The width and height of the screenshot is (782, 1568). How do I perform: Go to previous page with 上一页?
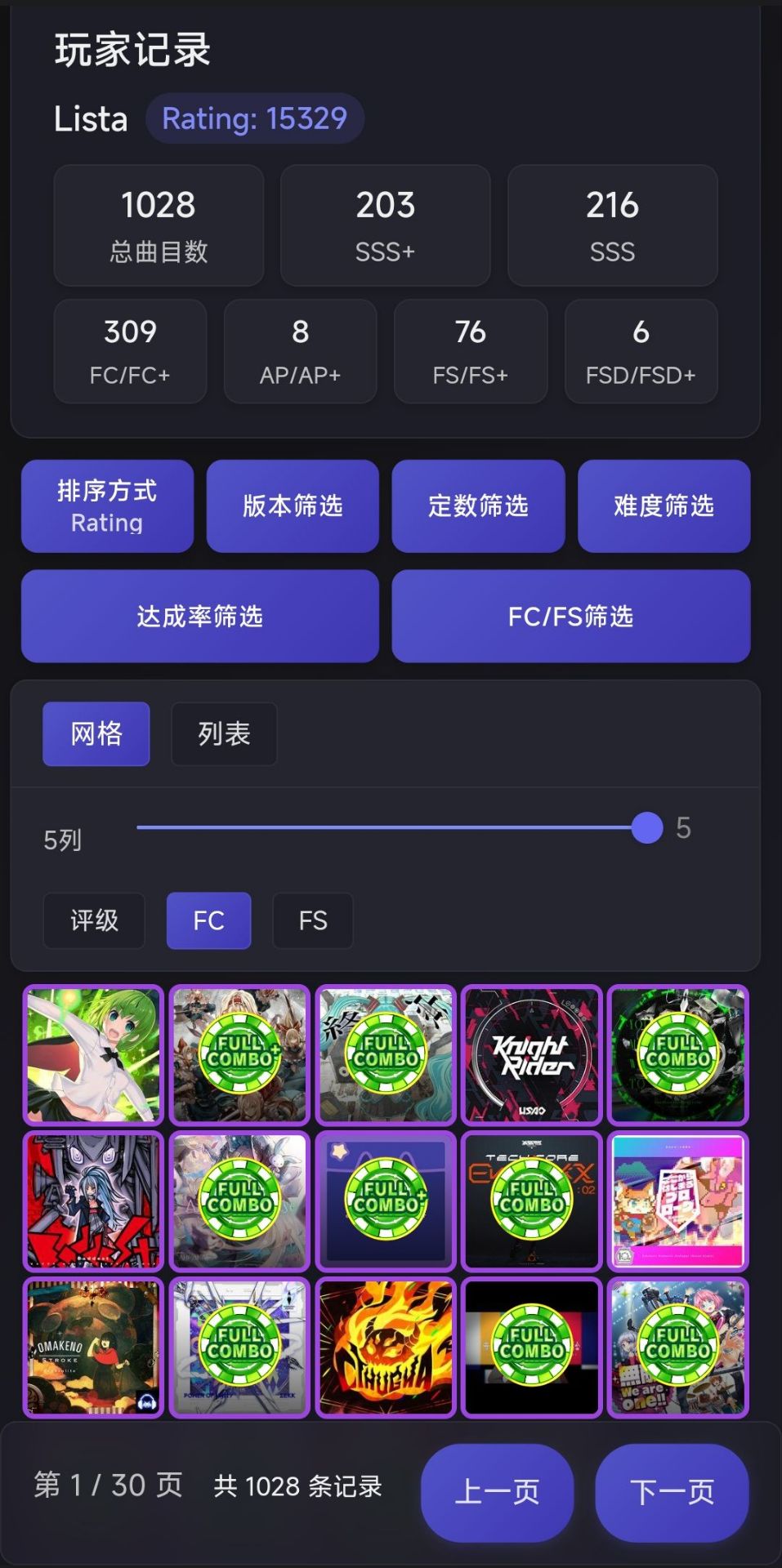[497, 1492]
